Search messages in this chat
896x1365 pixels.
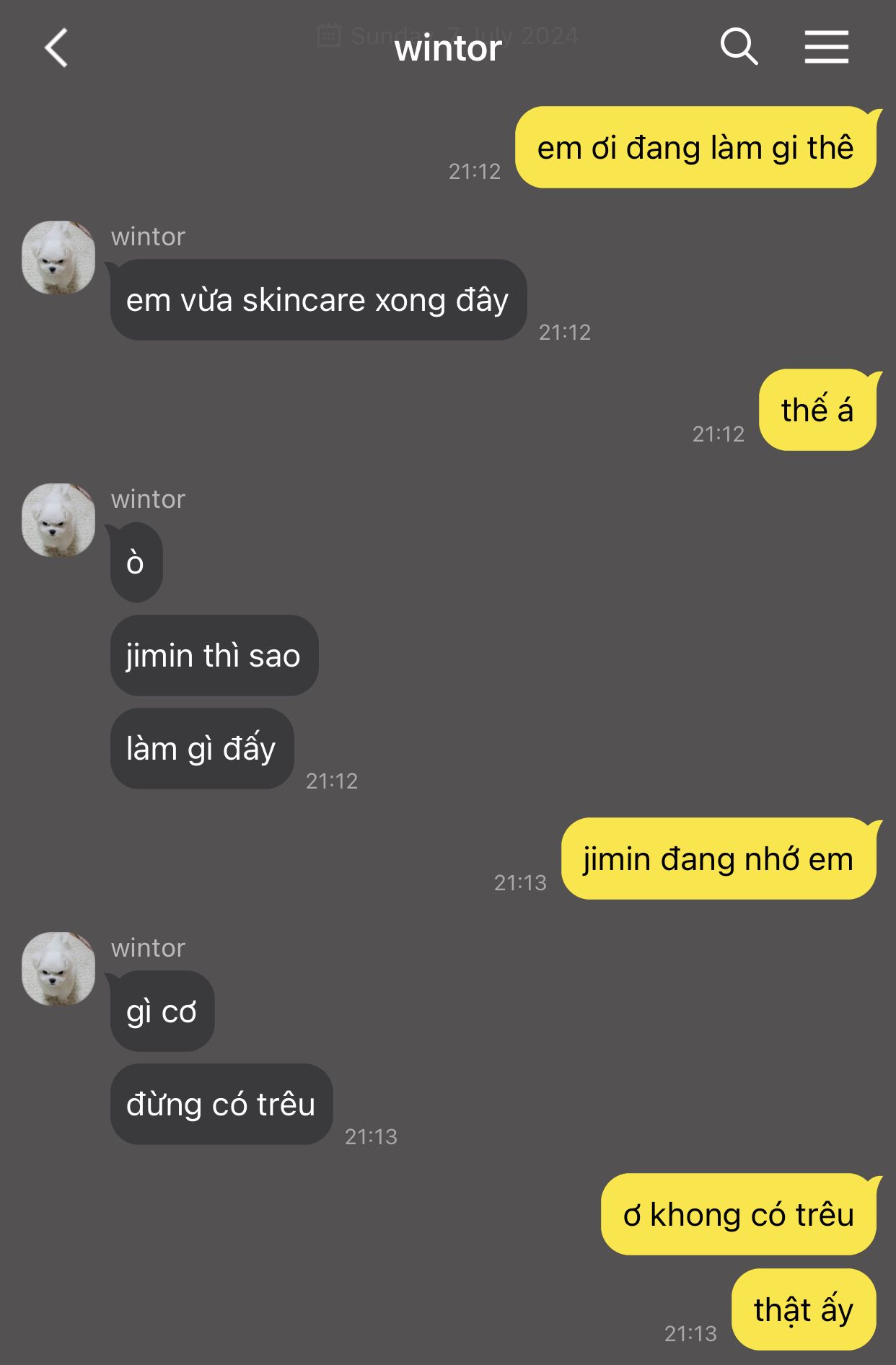(738, 48)
